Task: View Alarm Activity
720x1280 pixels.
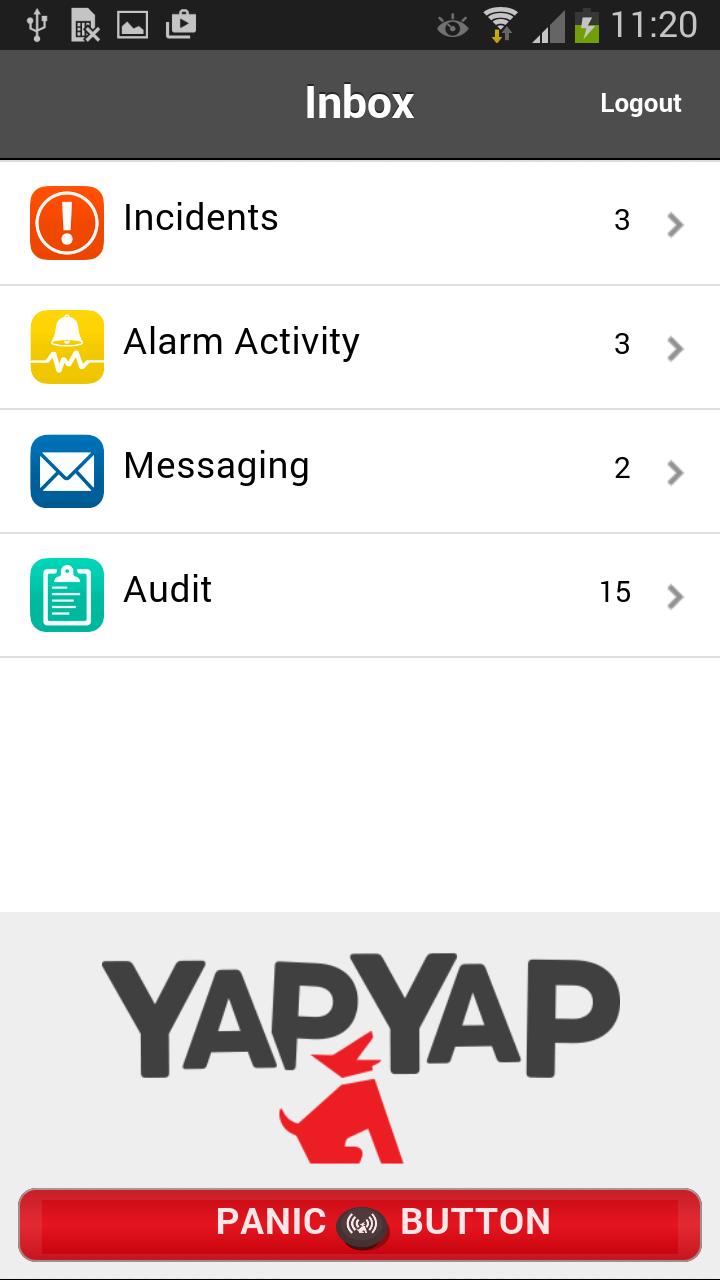Action: click(x=358, y=346)
